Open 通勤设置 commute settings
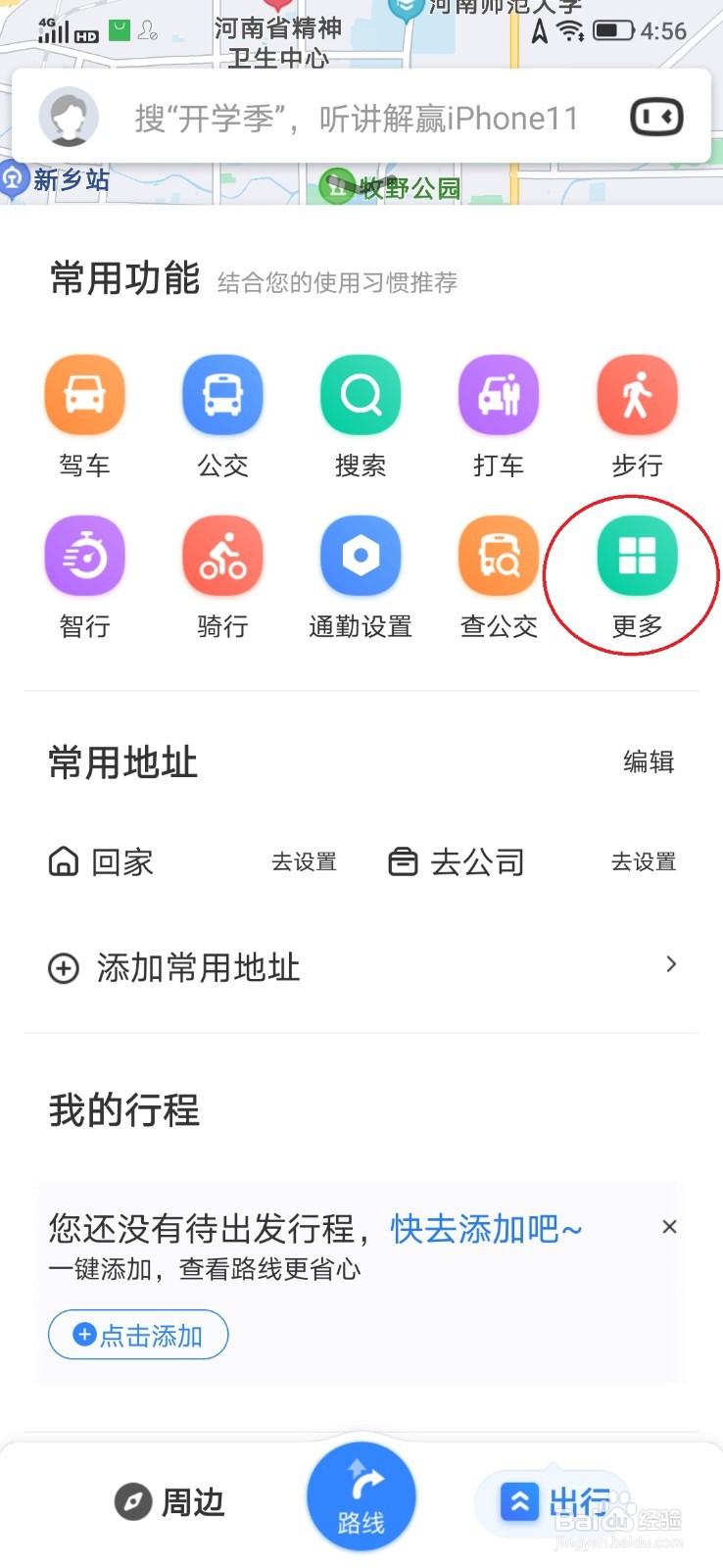The width and height of the screenshot is (723, 1568). (361, 555)
